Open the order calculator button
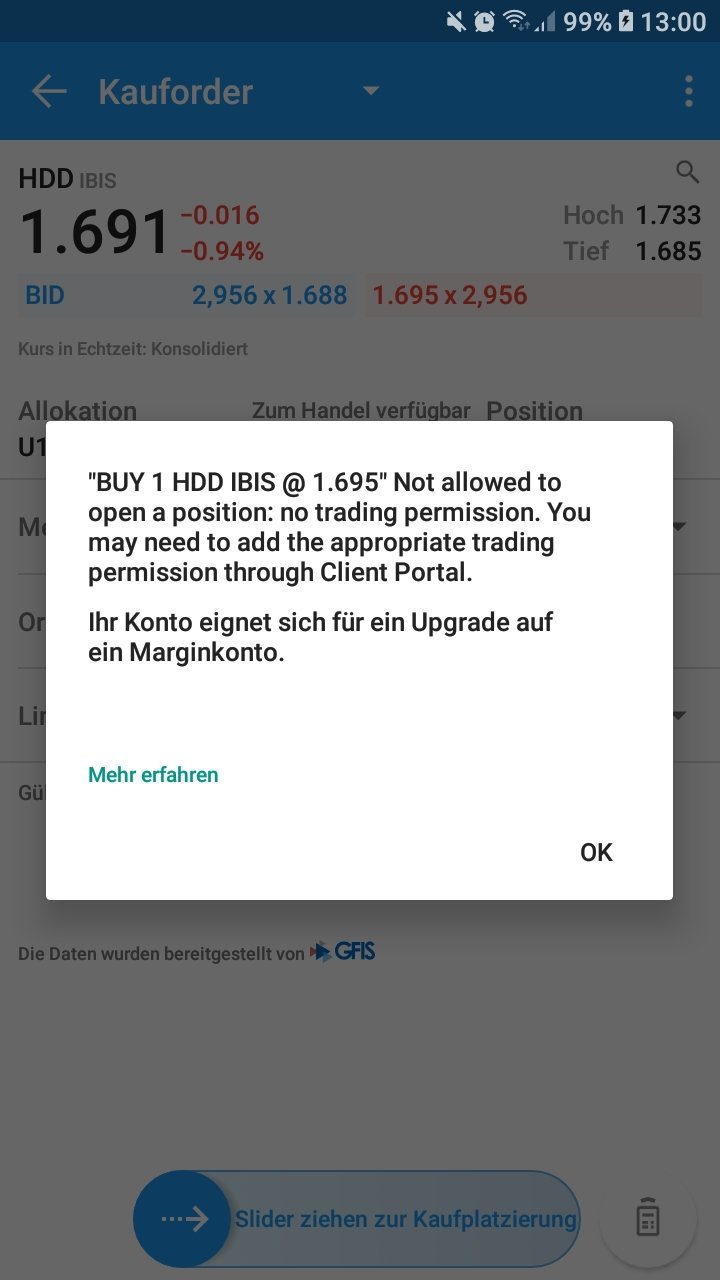This screenshot has width=720, height=1280. (x=648, y=1219)
